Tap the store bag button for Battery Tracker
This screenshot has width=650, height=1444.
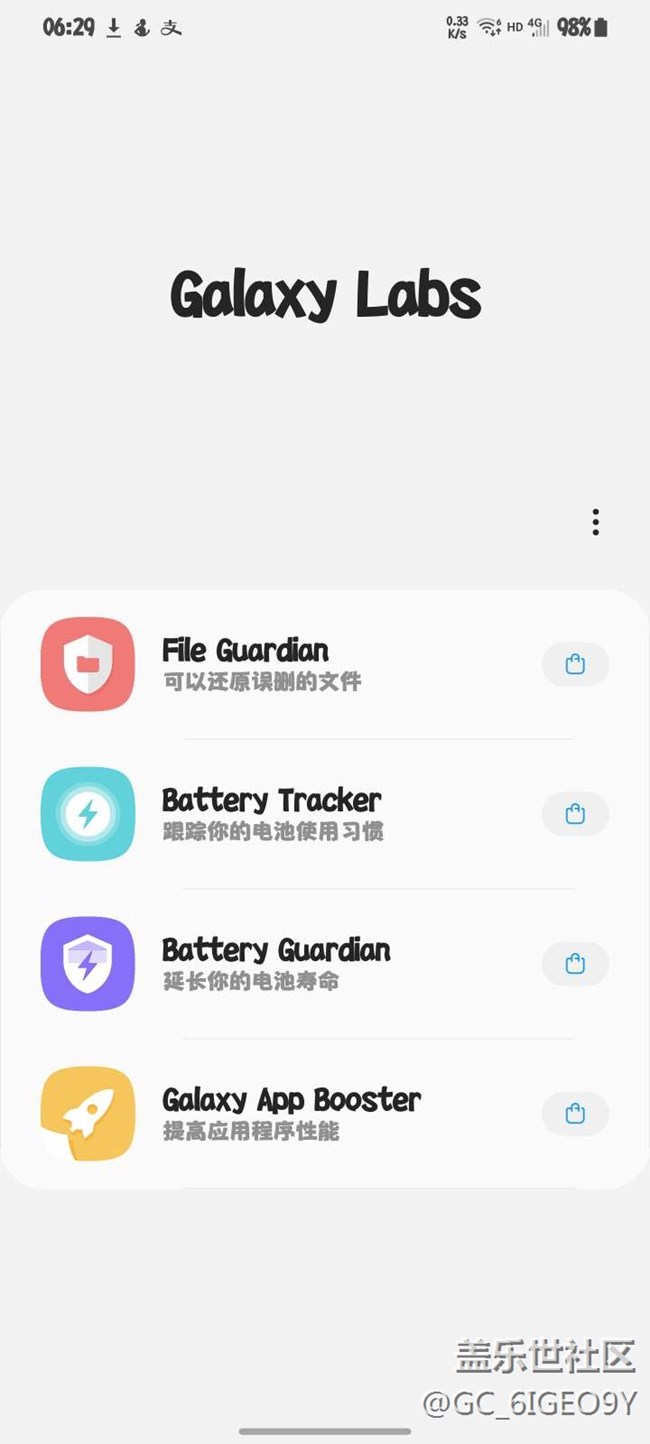click(x=575, y=814)
